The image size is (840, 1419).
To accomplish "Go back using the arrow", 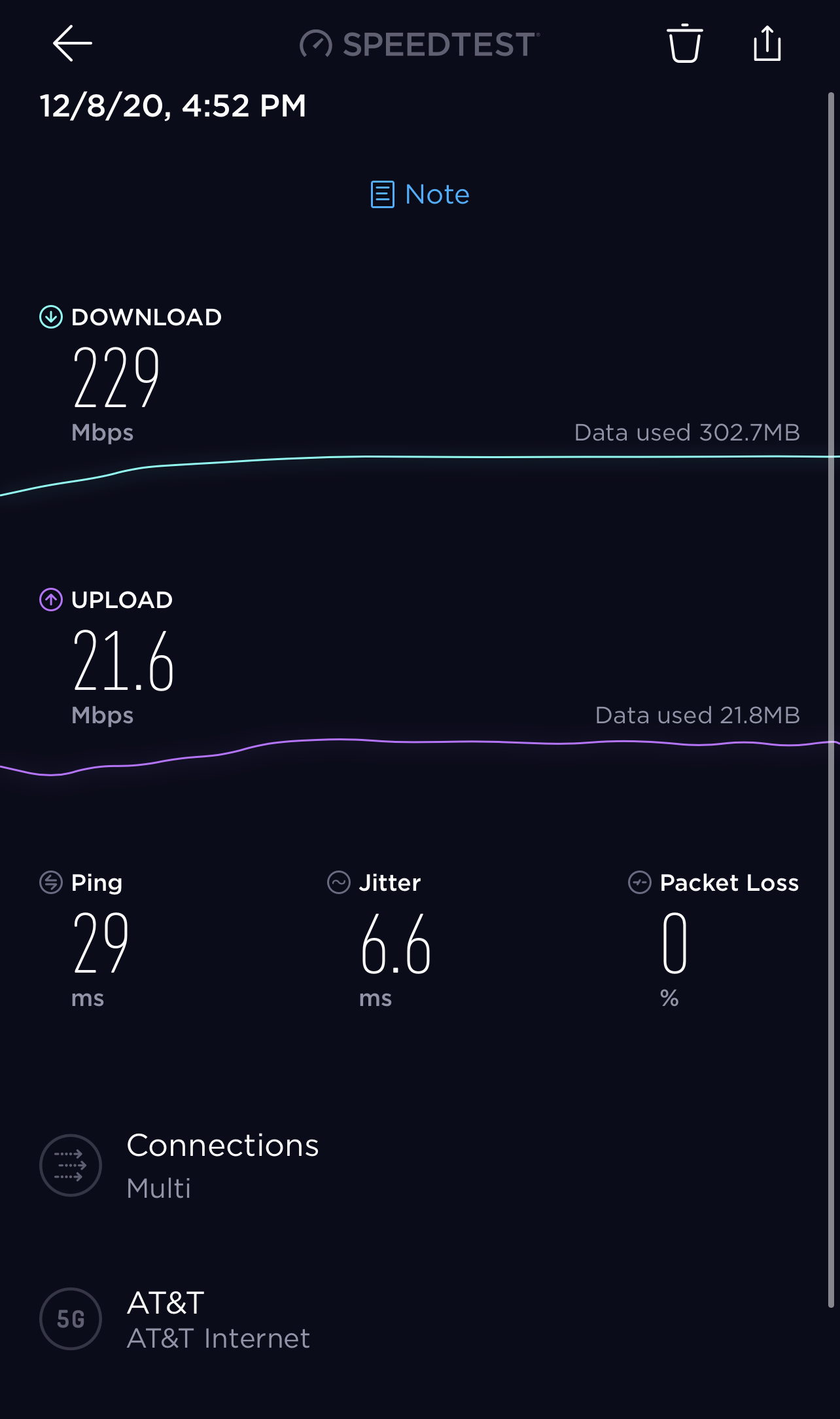I will [72, 44].
